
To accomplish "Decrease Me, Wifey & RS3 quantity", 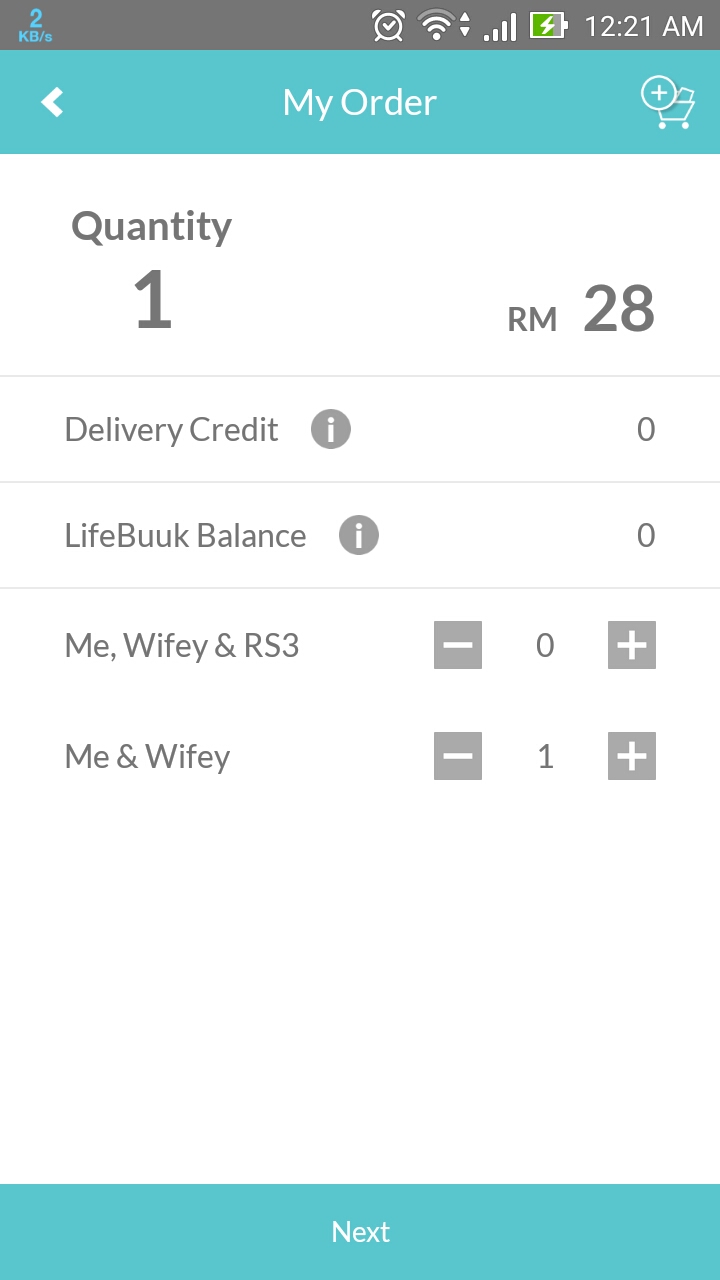I will point(458,645).
